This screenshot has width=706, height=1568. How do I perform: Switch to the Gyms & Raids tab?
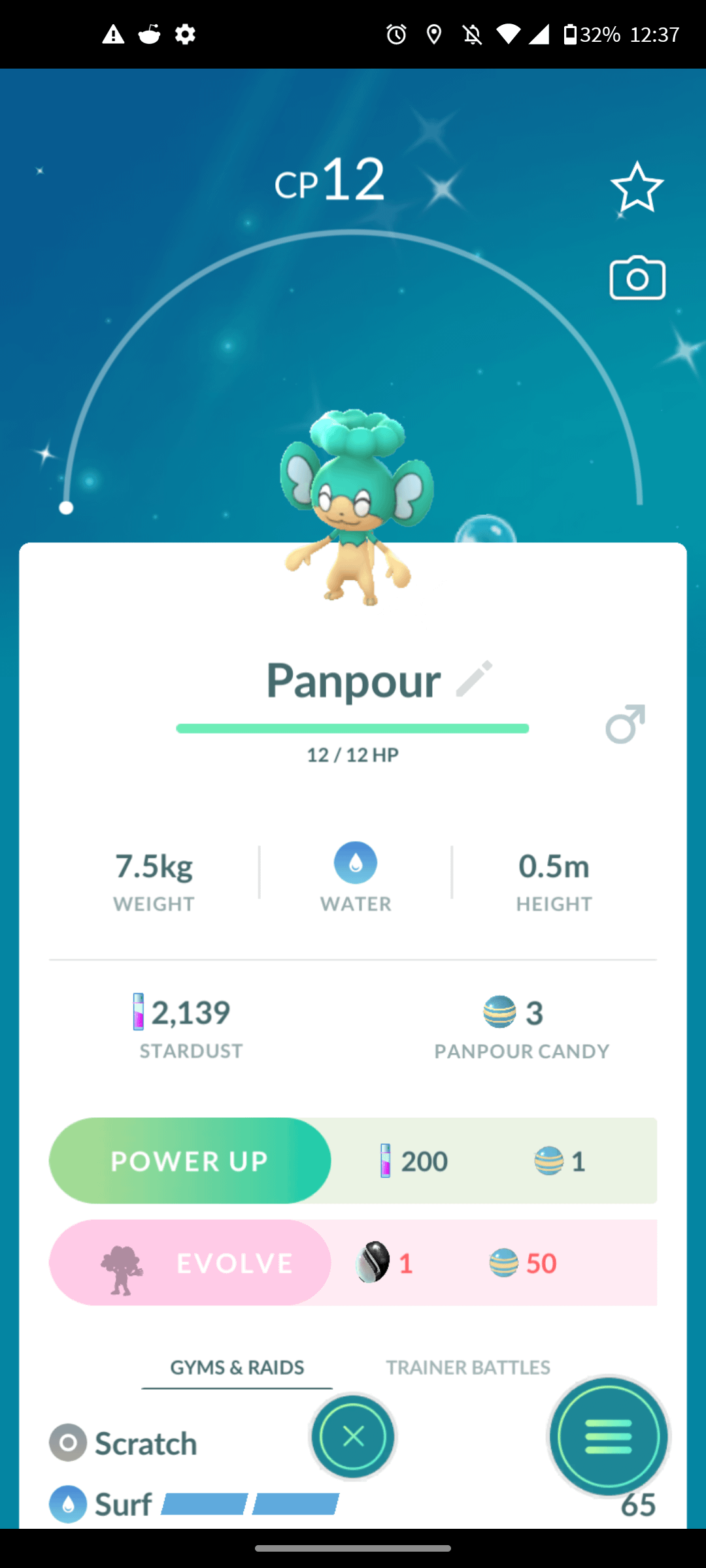(237, 1367)
